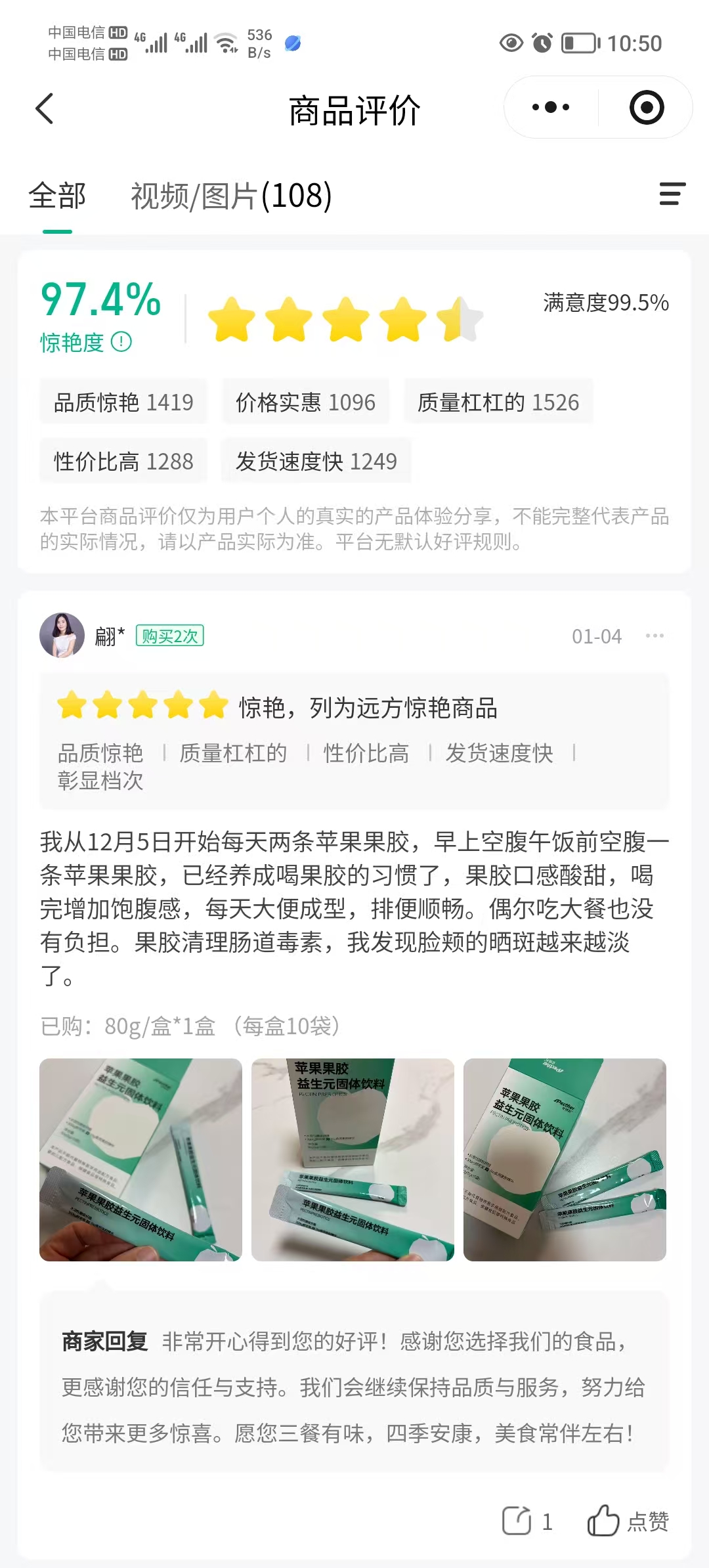This screenshot has height=1568, width=709.
Task: View the third review photo
Action: [565, 1160]
